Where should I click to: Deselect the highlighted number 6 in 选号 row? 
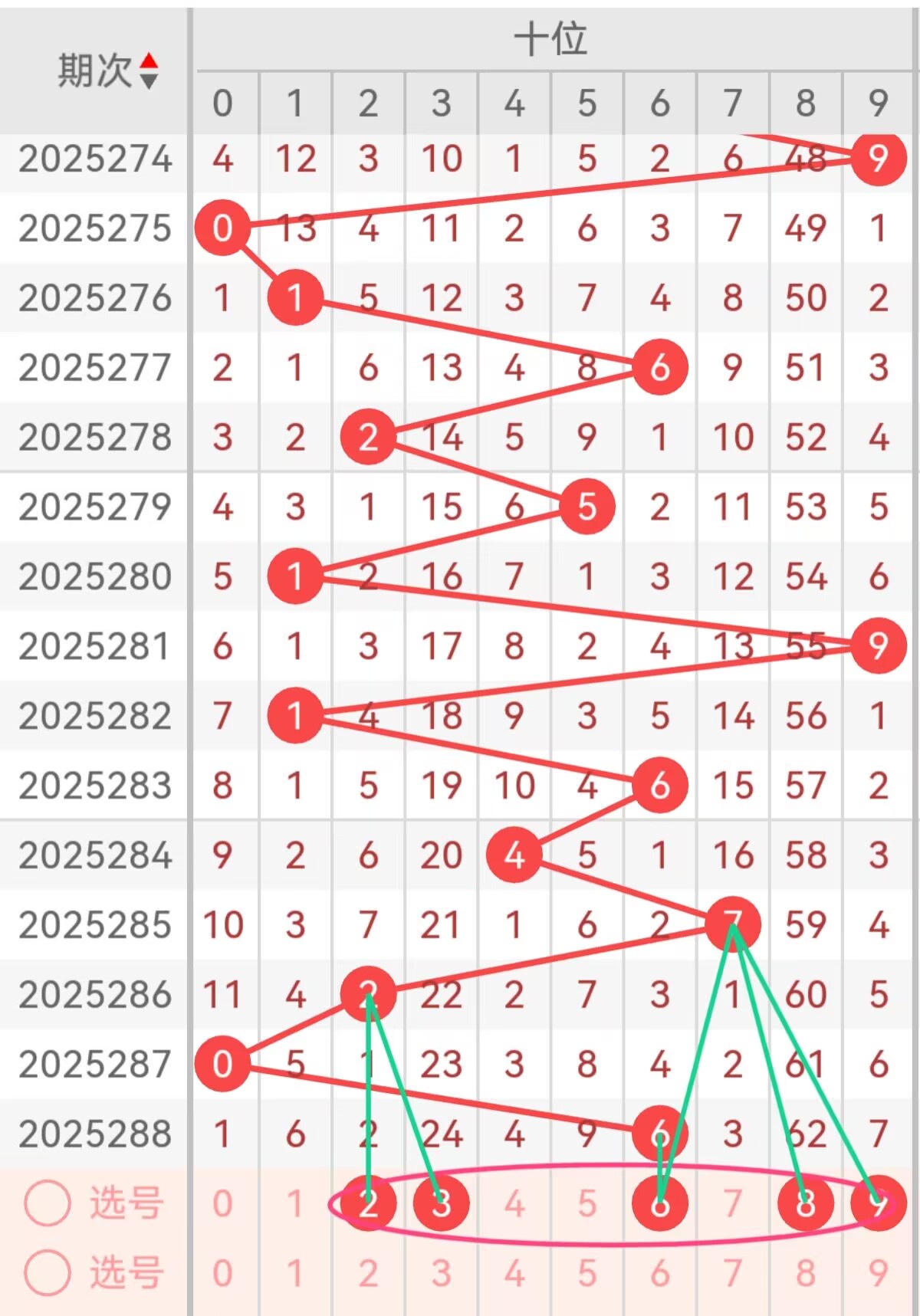659,1204
